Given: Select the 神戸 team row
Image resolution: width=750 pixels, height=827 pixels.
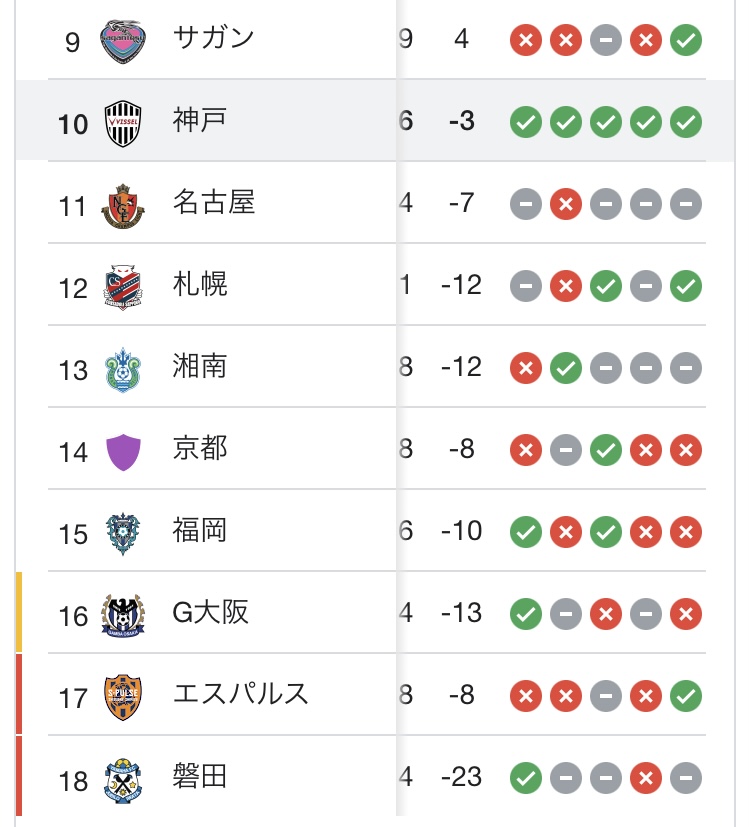Looking at the screenshot, I should pyautogui.click(x=200, y=121).
